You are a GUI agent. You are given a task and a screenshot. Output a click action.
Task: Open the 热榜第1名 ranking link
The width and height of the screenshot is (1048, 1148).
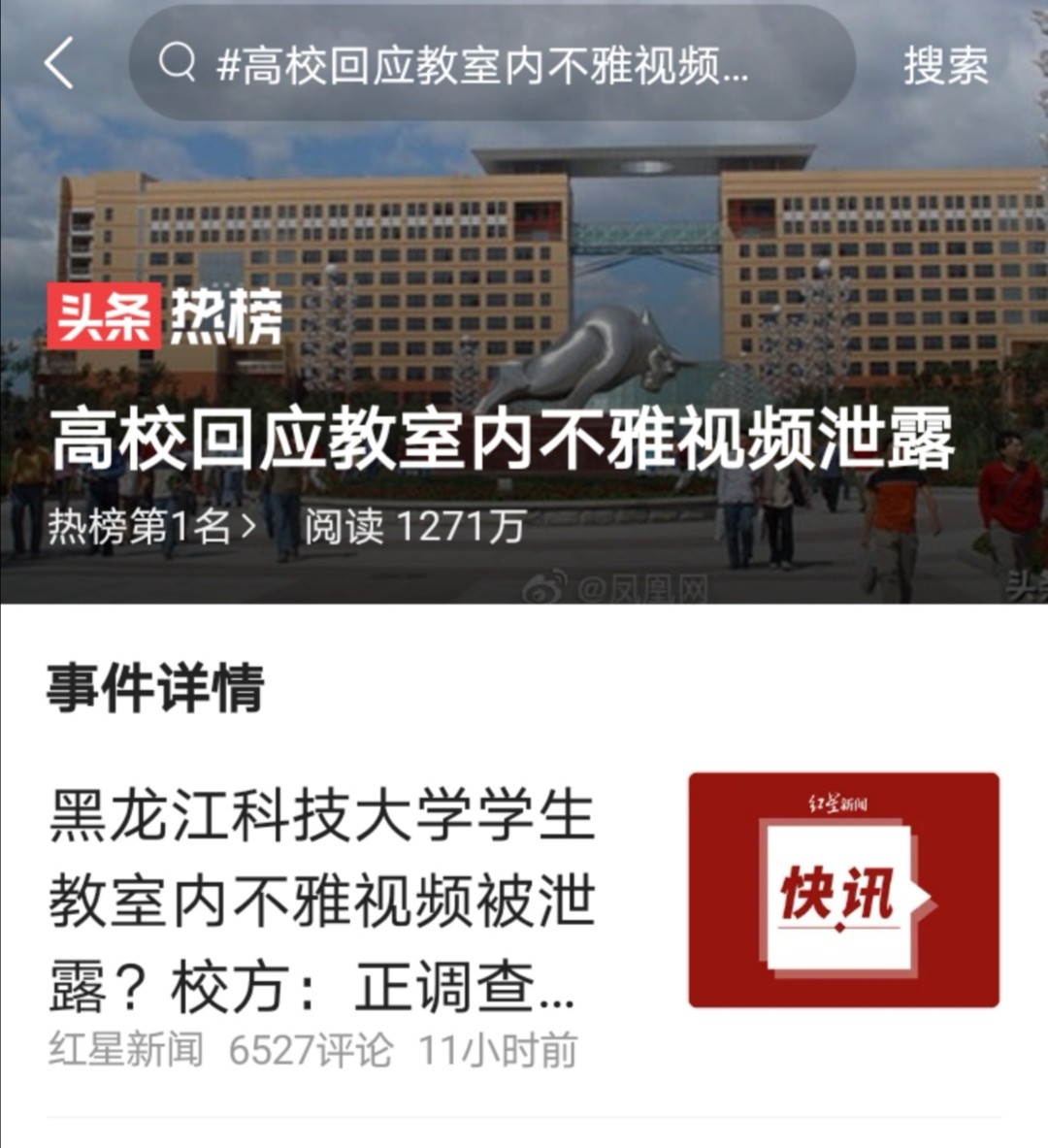click(152, 527)
